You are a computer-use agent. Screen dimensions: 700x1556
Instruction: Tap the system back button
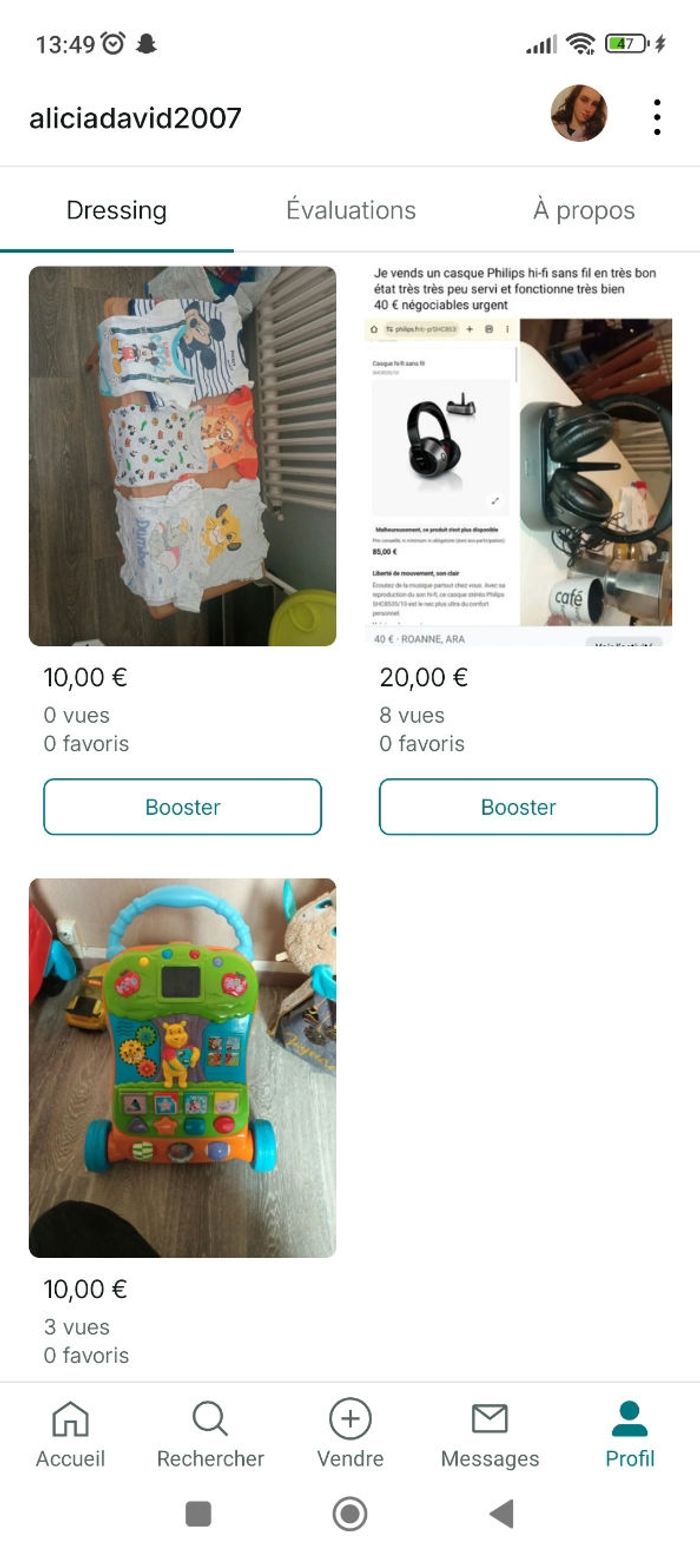[502, 1513]
